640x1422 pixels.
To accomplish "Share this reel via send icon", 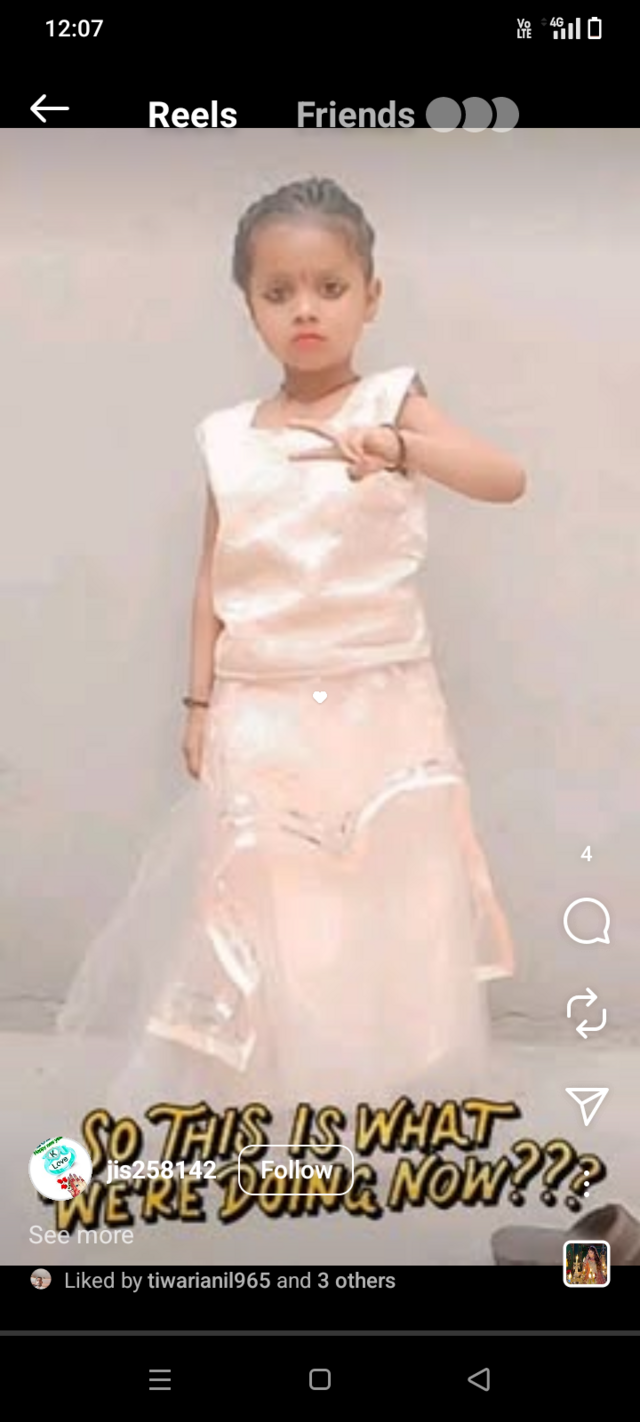I will click(x=586, y=1105).
